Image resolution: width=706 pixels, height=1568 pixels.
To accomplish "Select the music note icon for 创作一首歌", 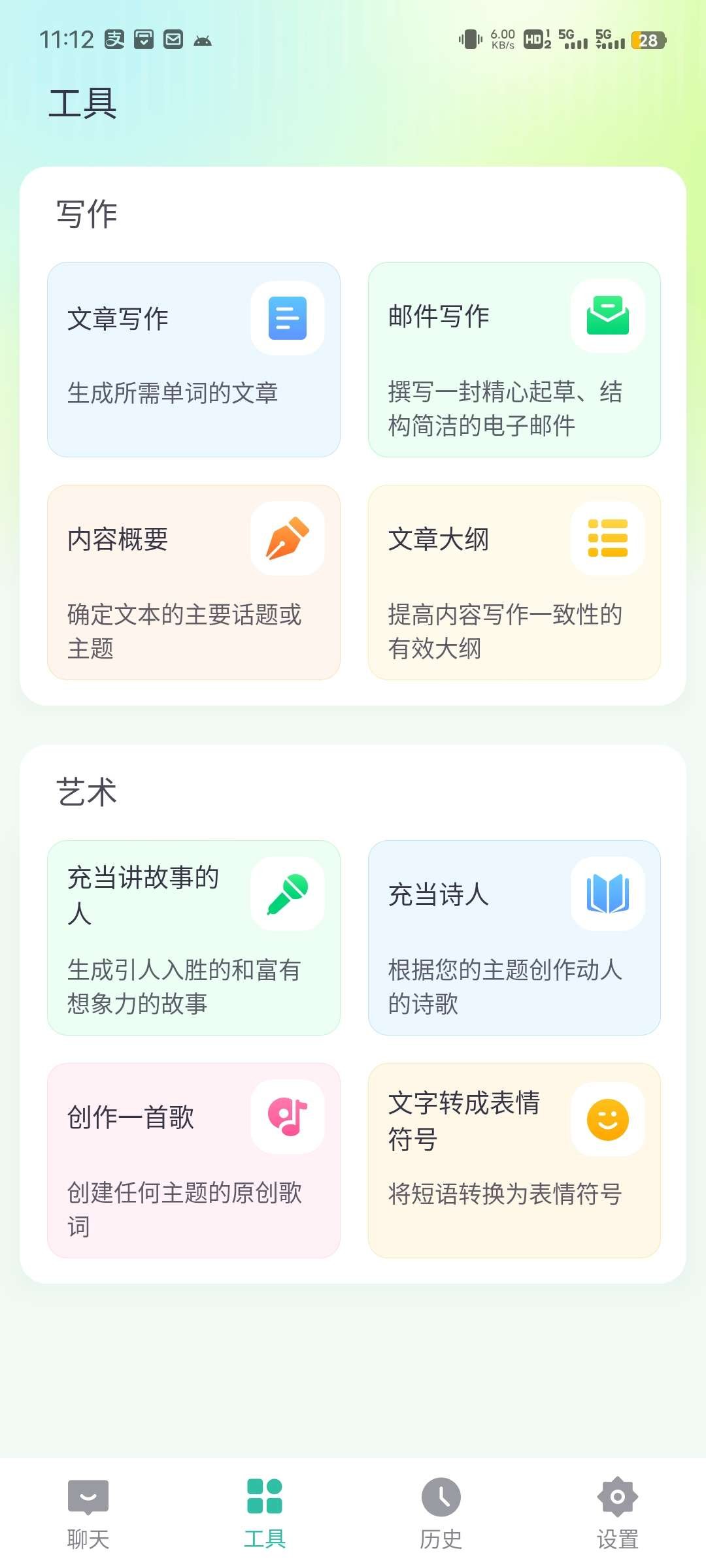I will pyautogui.click(x=286, y=1116).
